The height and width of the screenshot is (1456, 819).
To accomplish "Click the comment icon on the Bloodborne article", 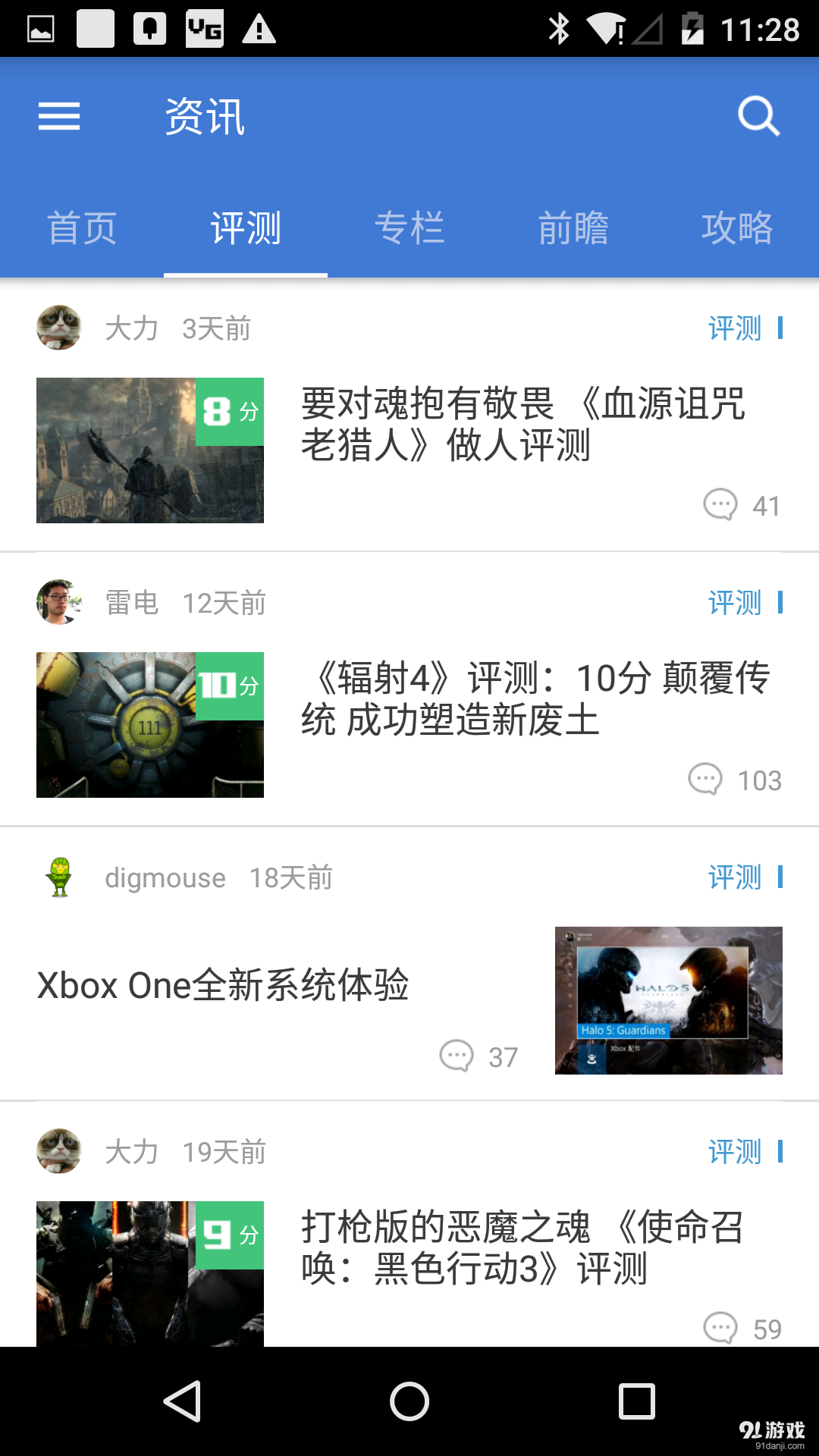I will click(x=720, y=505).
